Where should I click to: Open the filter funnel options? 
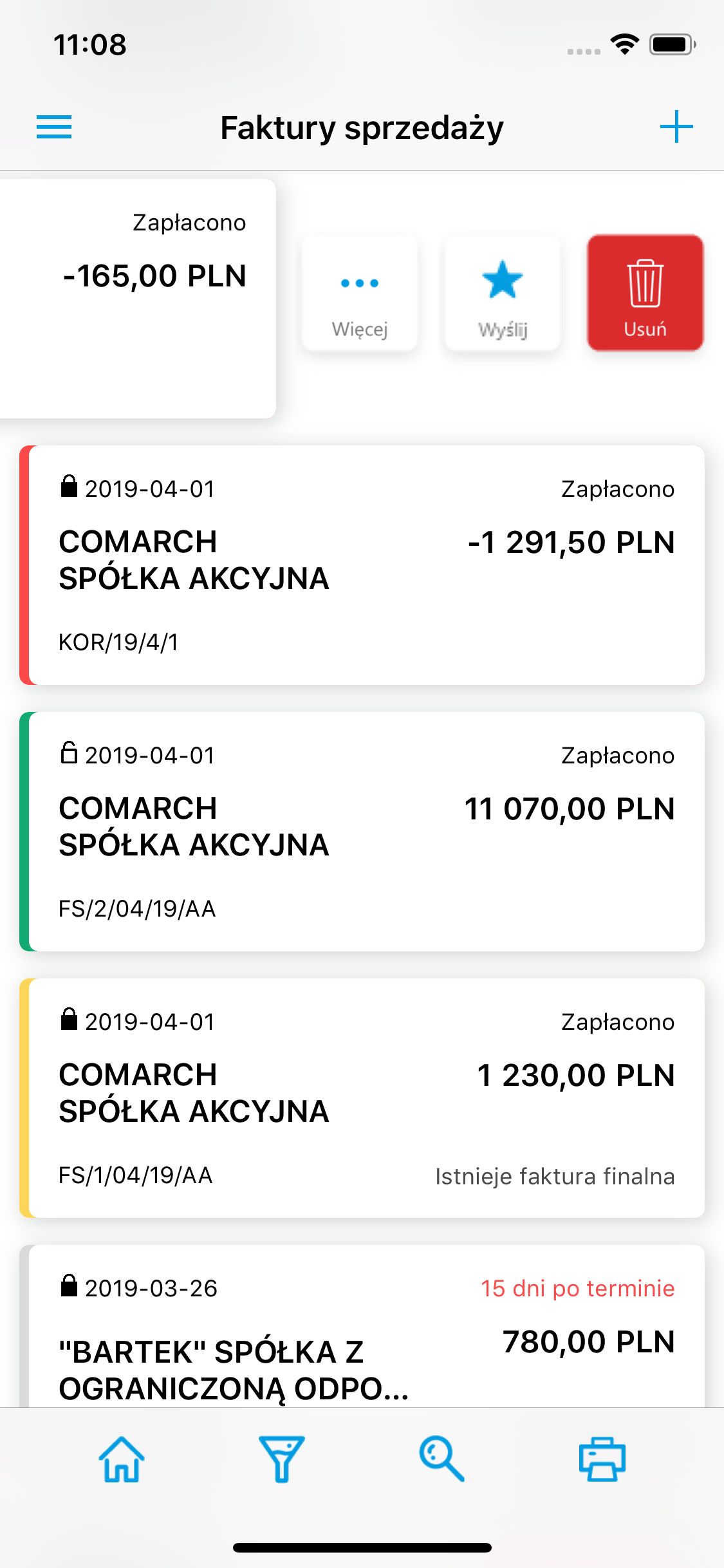pyautogui.click(x=281, y=1459)
